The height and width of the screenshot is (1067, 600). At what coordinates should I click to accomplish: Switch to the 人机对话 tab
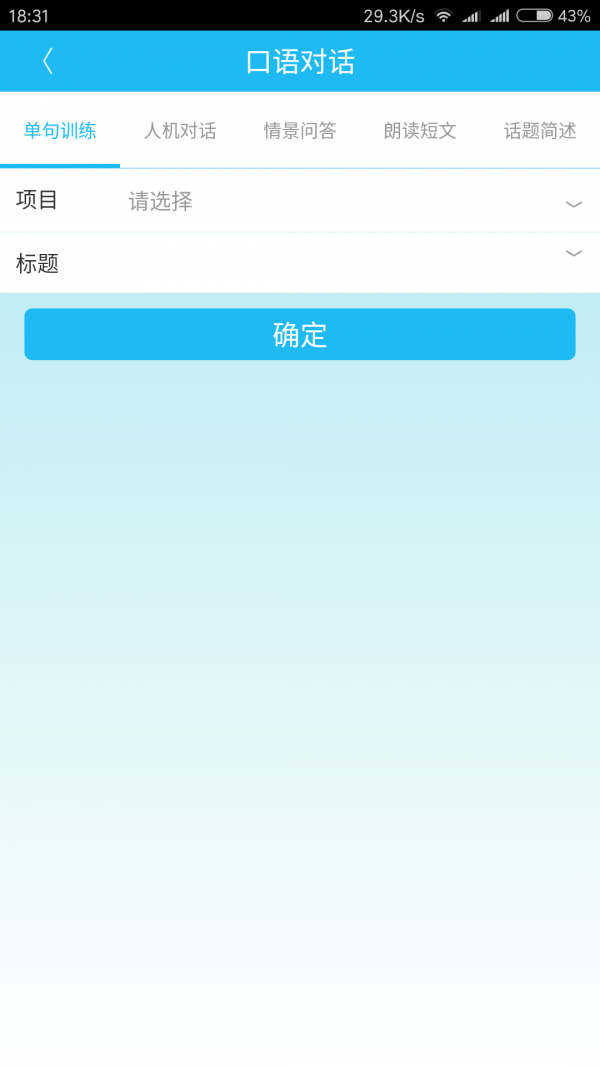click(180, 131)
